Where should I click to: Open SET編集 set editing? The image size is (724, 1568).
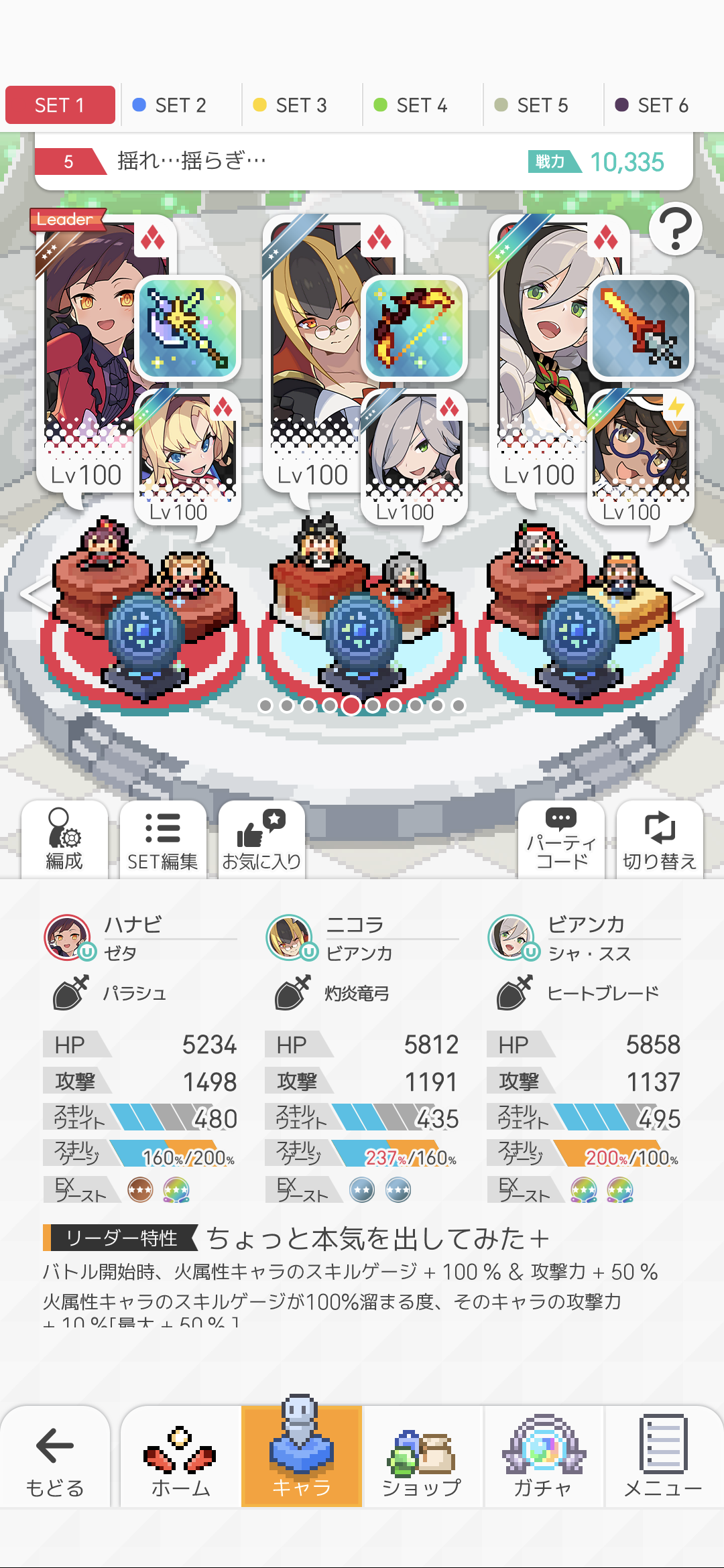pyautogui.click(x=163, y=840)
